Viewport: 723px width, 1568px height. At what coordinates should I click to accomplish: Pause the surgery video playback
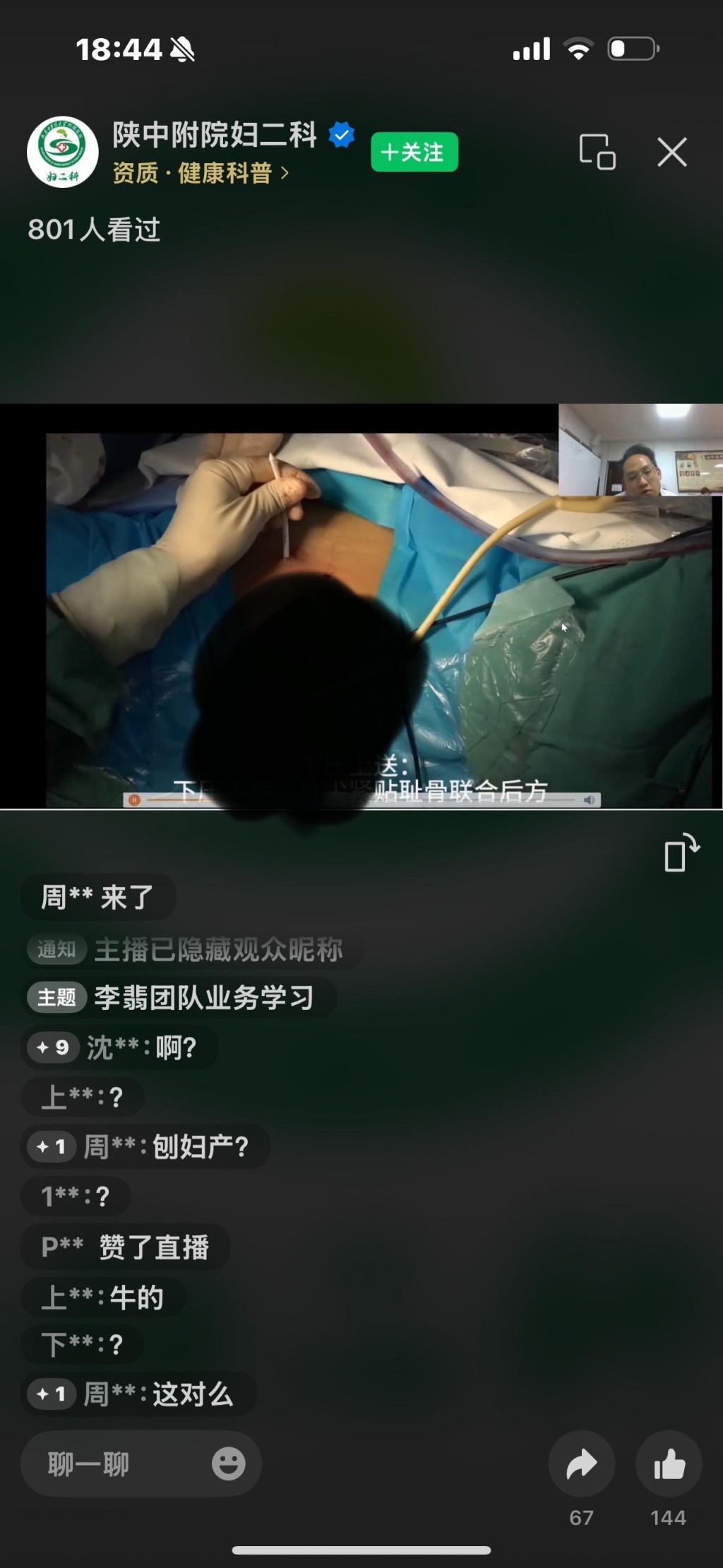133,800
